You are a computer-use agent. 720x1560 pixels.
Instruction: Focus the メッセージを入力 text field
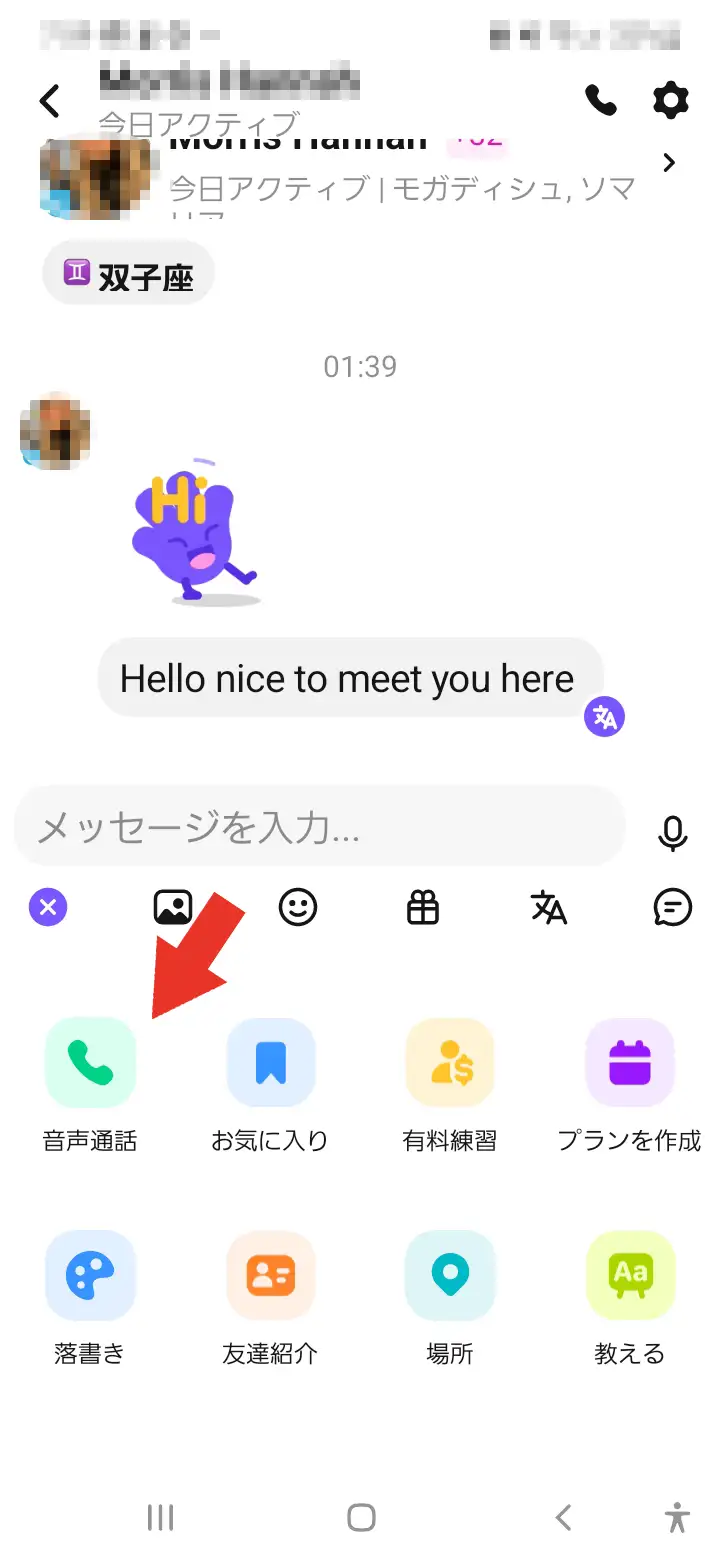(x=320, y=828)
